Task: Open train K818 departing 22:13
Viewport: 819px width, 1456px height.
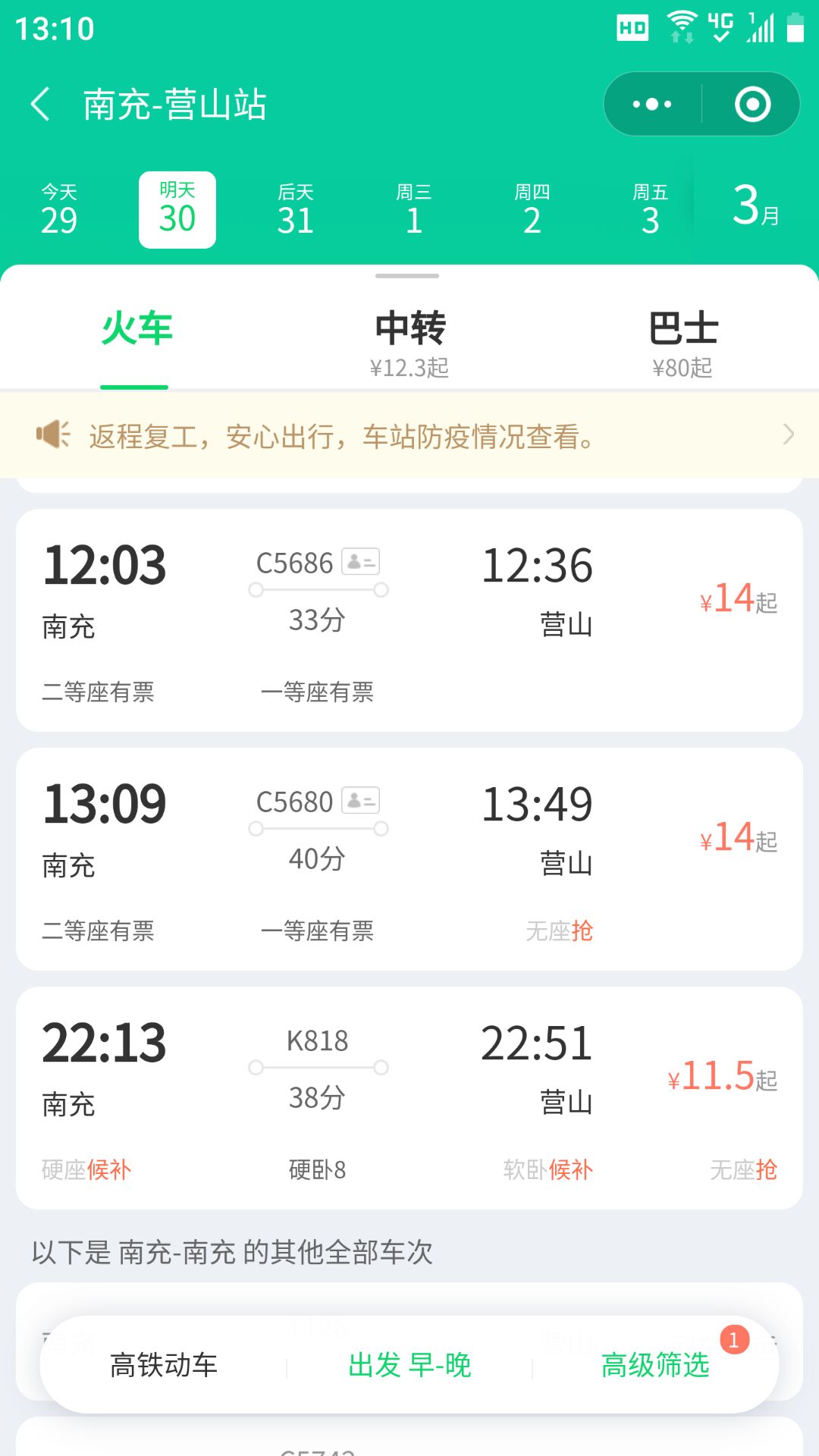Action: pyautogui.click(x=409, y=1097)
